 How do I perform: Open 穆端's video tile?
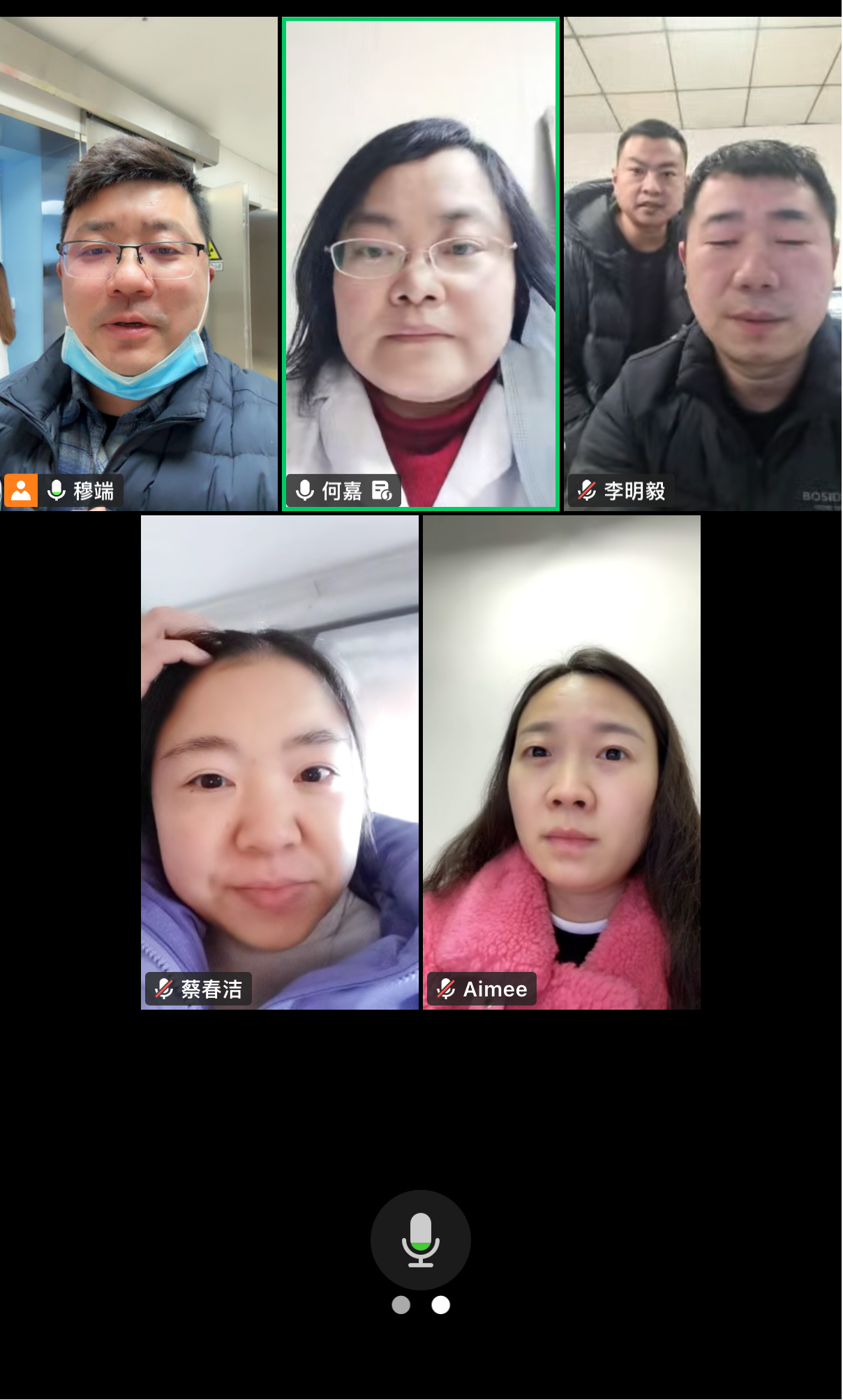[138, 264]
